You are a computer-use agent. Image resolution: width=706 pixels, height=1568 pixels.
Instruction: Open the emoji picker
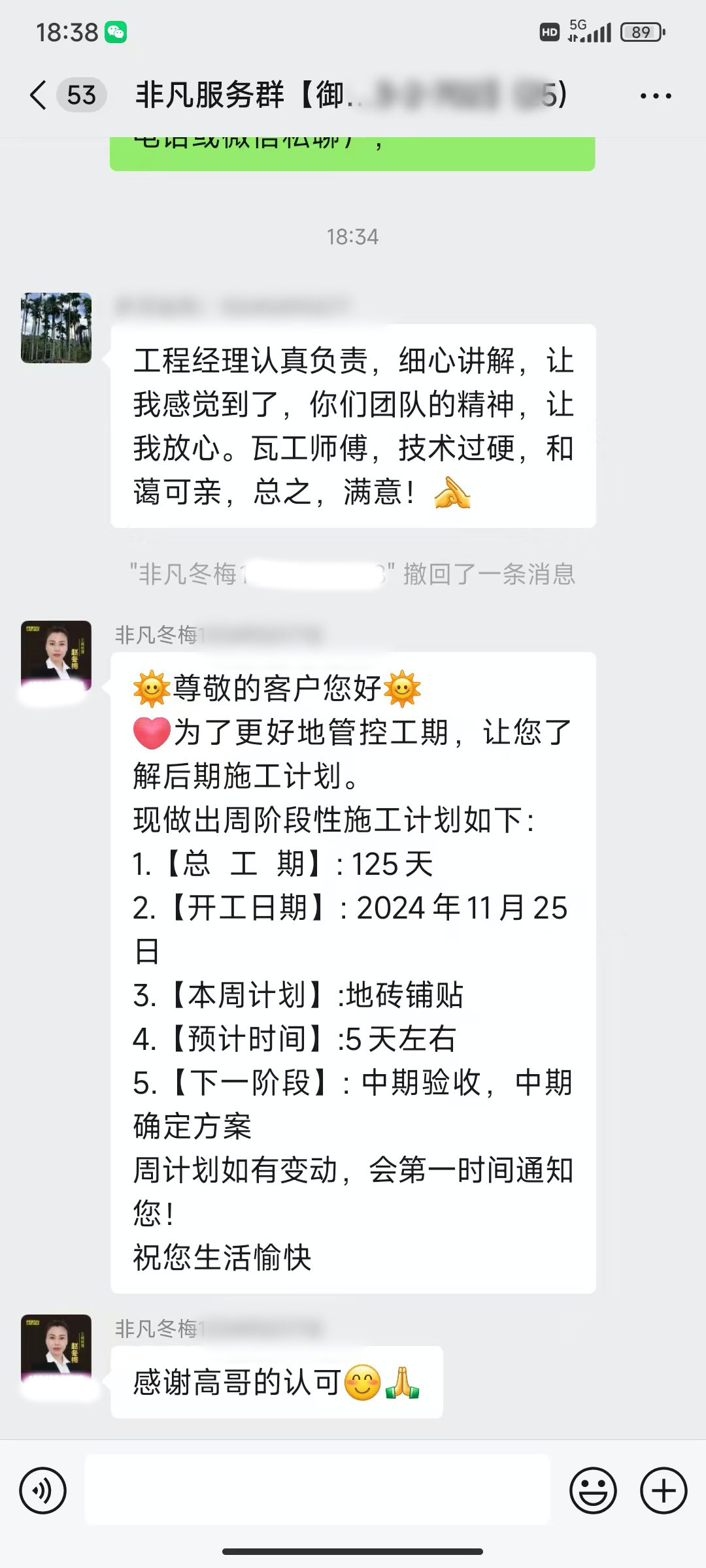[x=593, y=1491]
